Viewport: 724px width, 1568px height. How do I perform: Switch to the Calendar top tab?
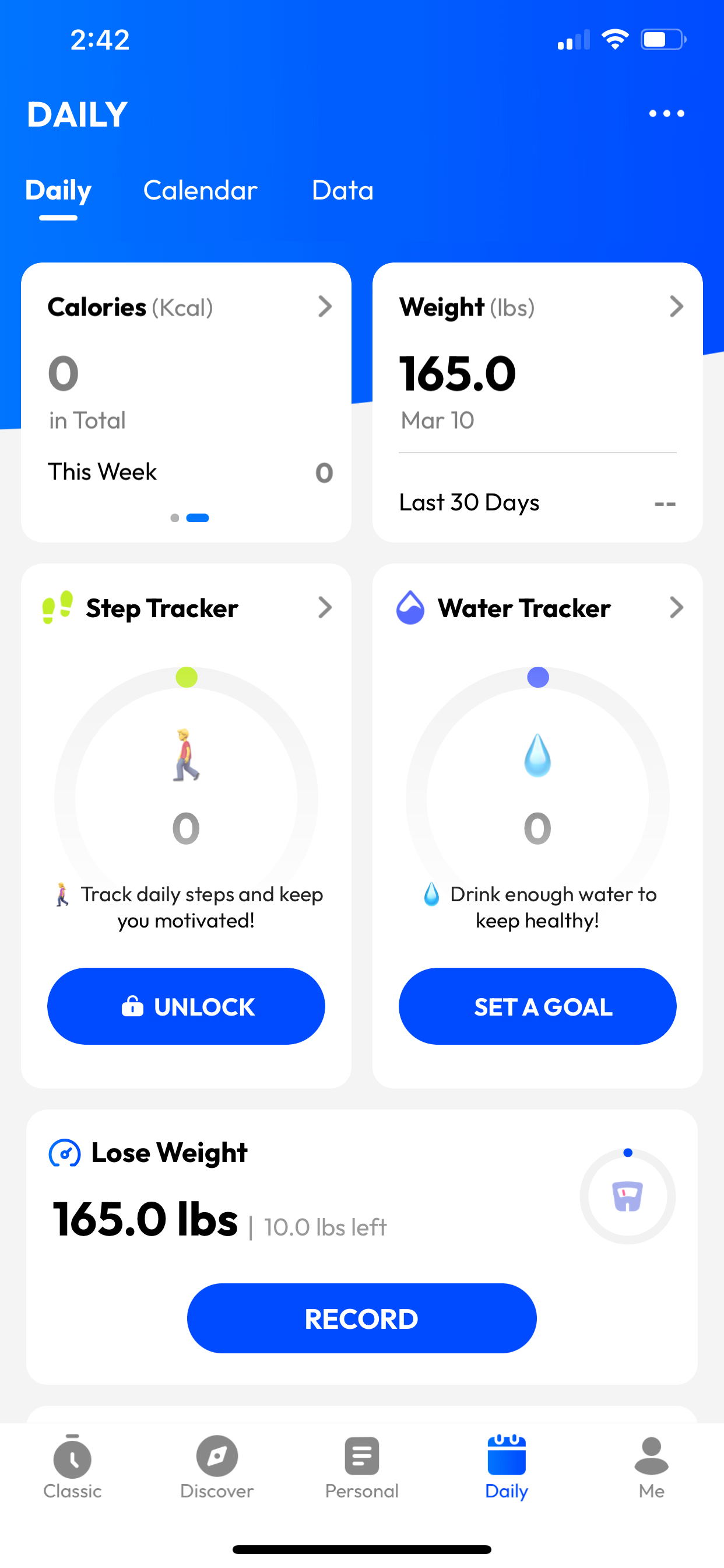pos(200,191)
